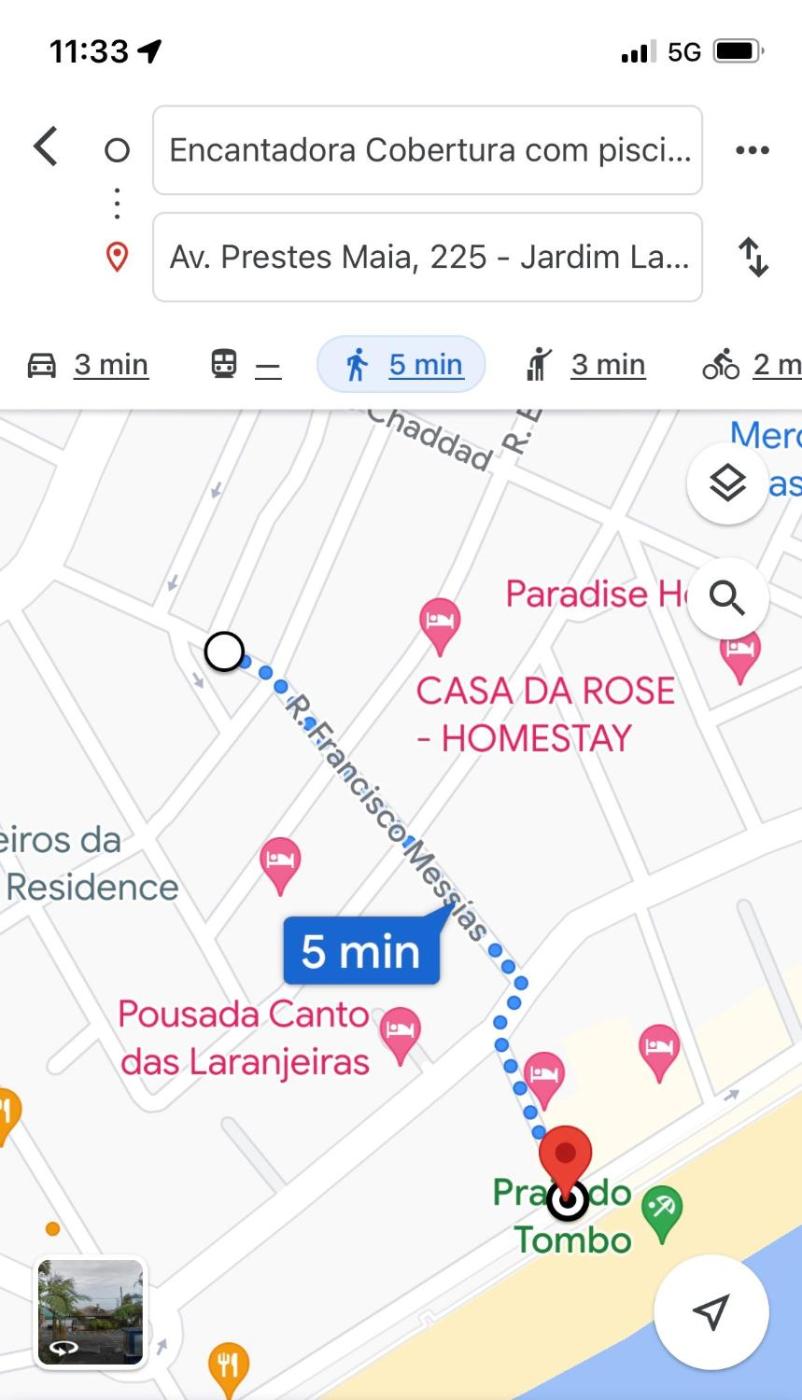The width and height of the screenshot is (802, 1400).
Task: Select the public transit travel mode
Action: tap(245, 365)
